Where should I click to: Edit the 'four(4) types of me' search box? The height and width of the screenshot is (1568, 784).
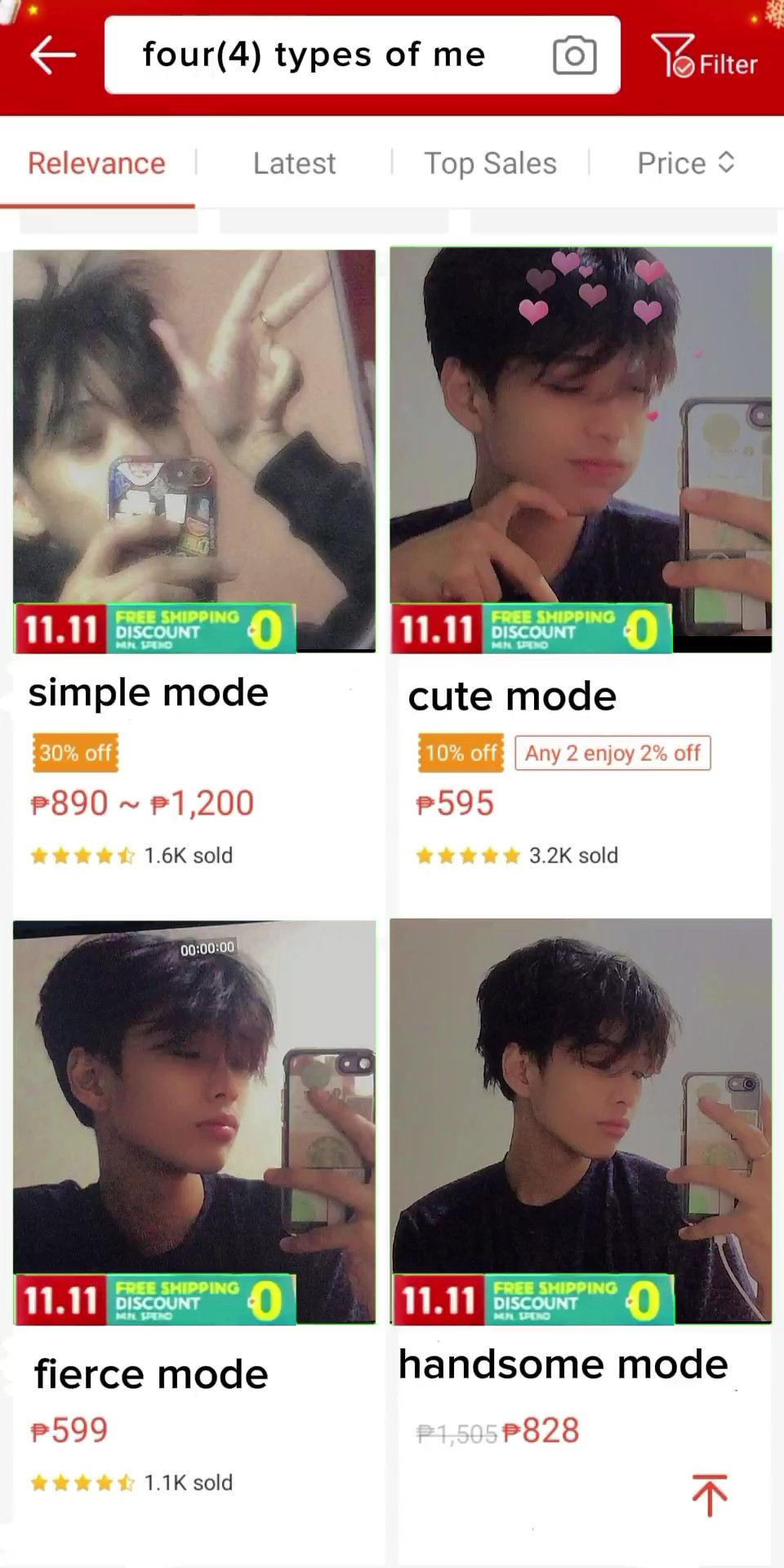pos(314,56)
